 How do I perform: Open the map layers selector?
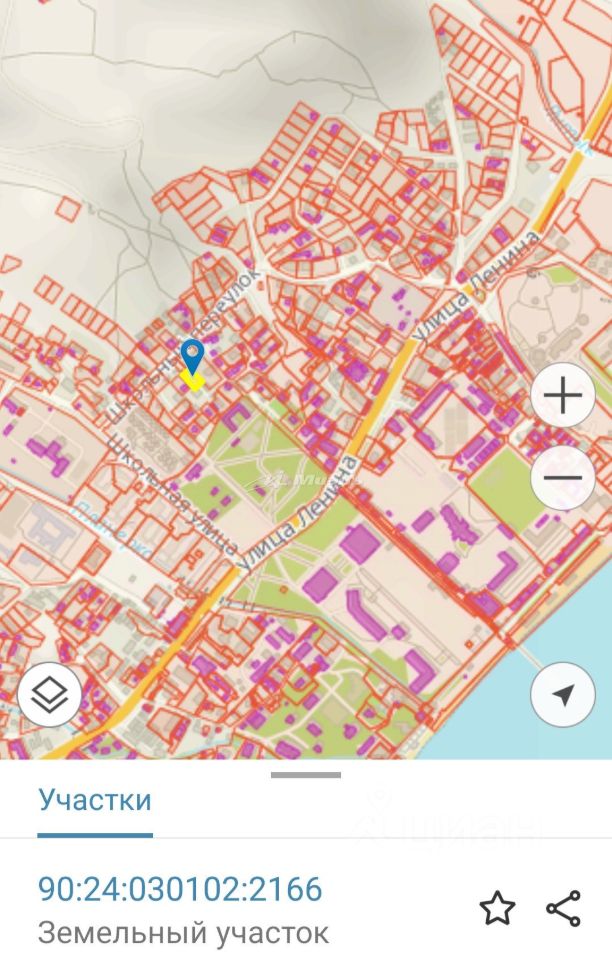50,693
